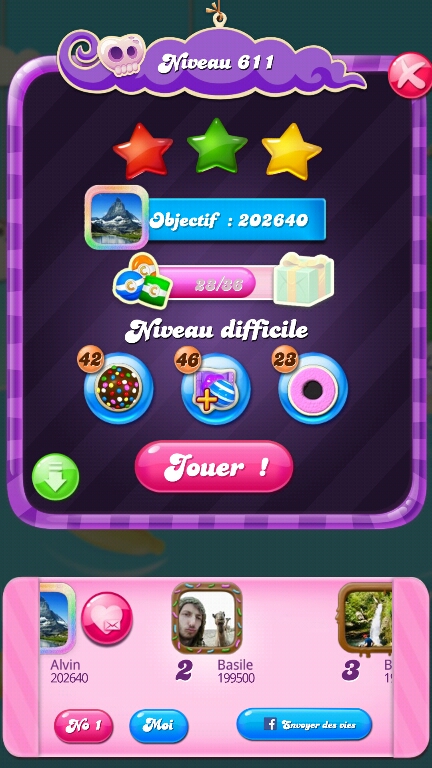Screen dimensions: 432x768
Task: Show my rank with Moi button
Action: tap(159, 726)
